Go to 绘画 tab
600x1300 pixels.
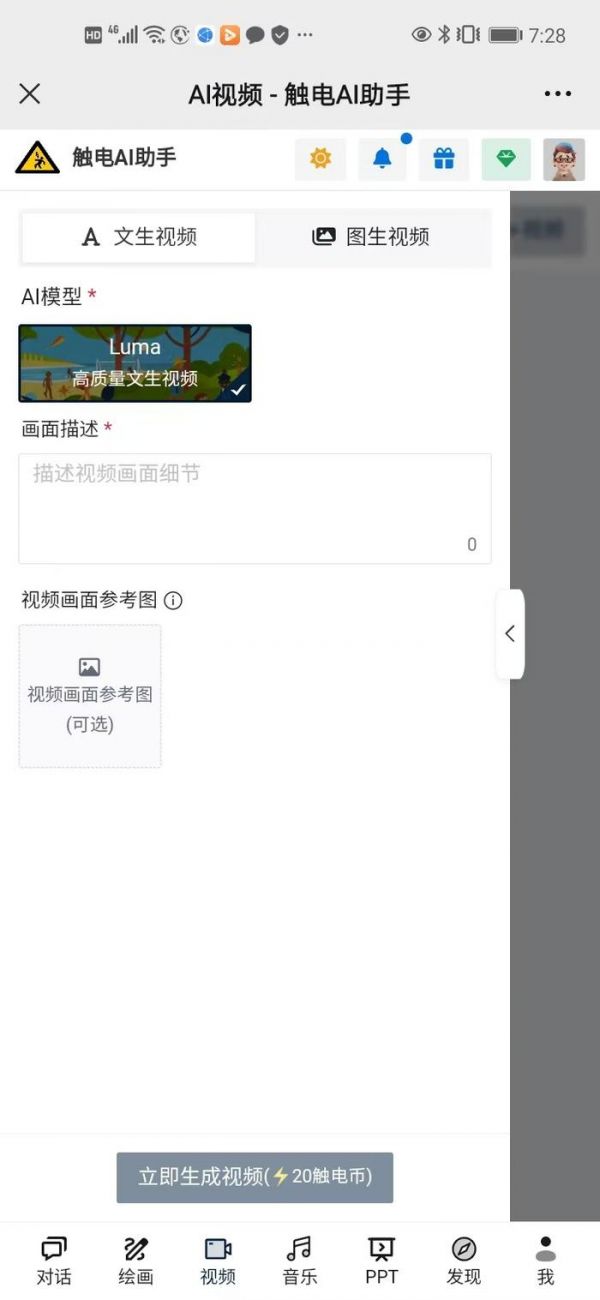pos(136,1260)
